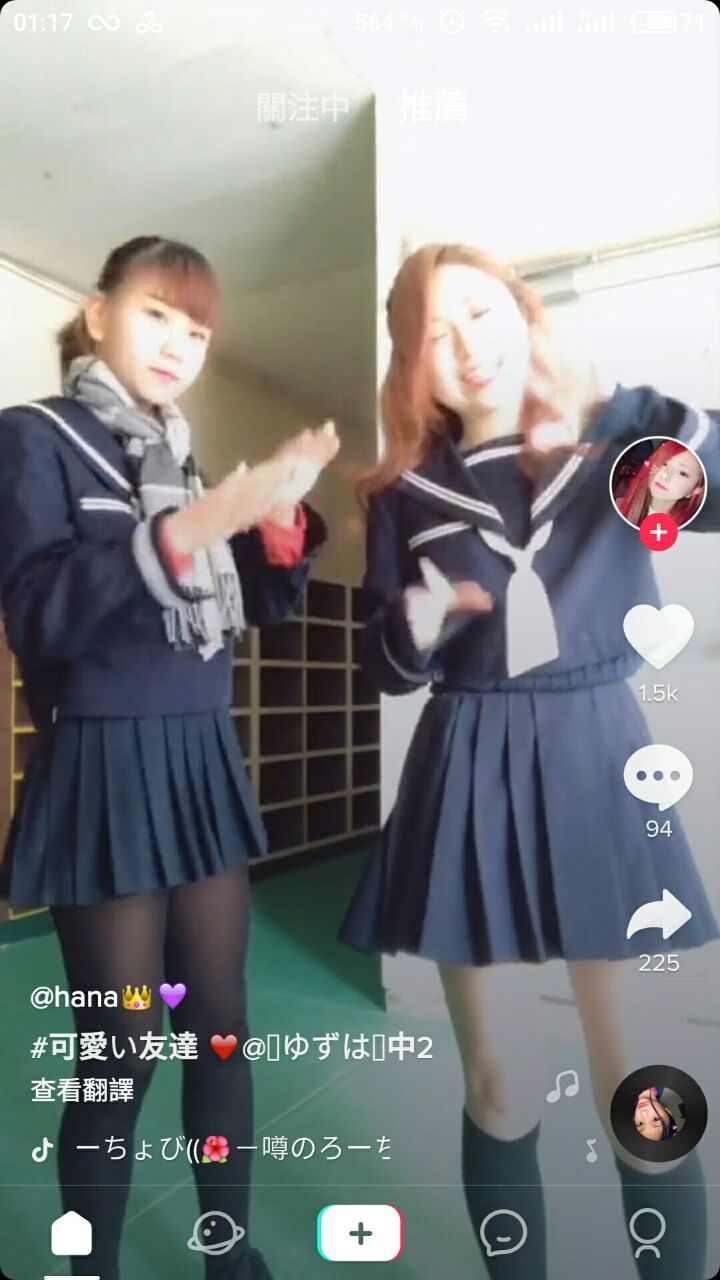This screenshot has width=720, height=1280.
Task: Switch to the profile tab
Action: click(x=647, y=1233)
